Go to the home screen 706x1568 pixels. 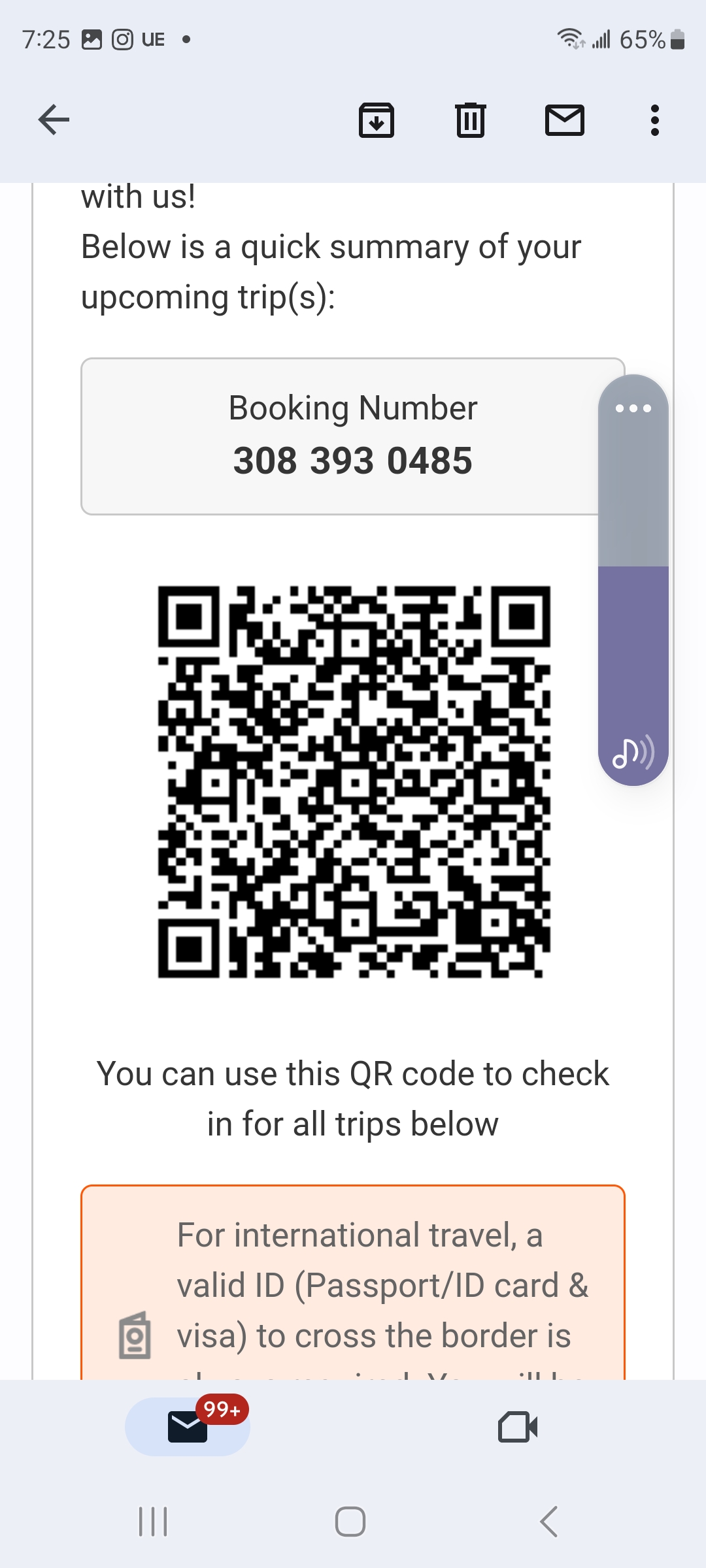click(x=350, y=1522)
